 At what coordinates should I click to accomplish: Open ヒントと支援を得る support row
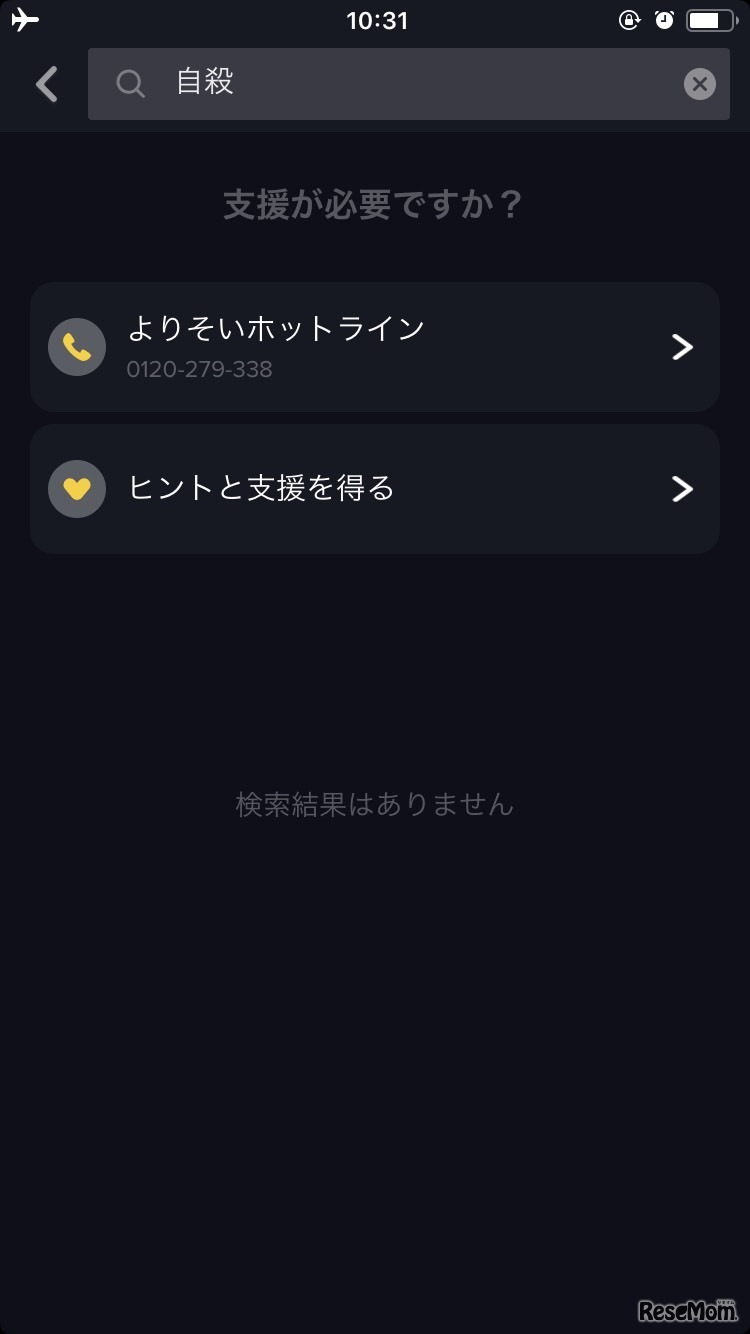pos(375,489)
